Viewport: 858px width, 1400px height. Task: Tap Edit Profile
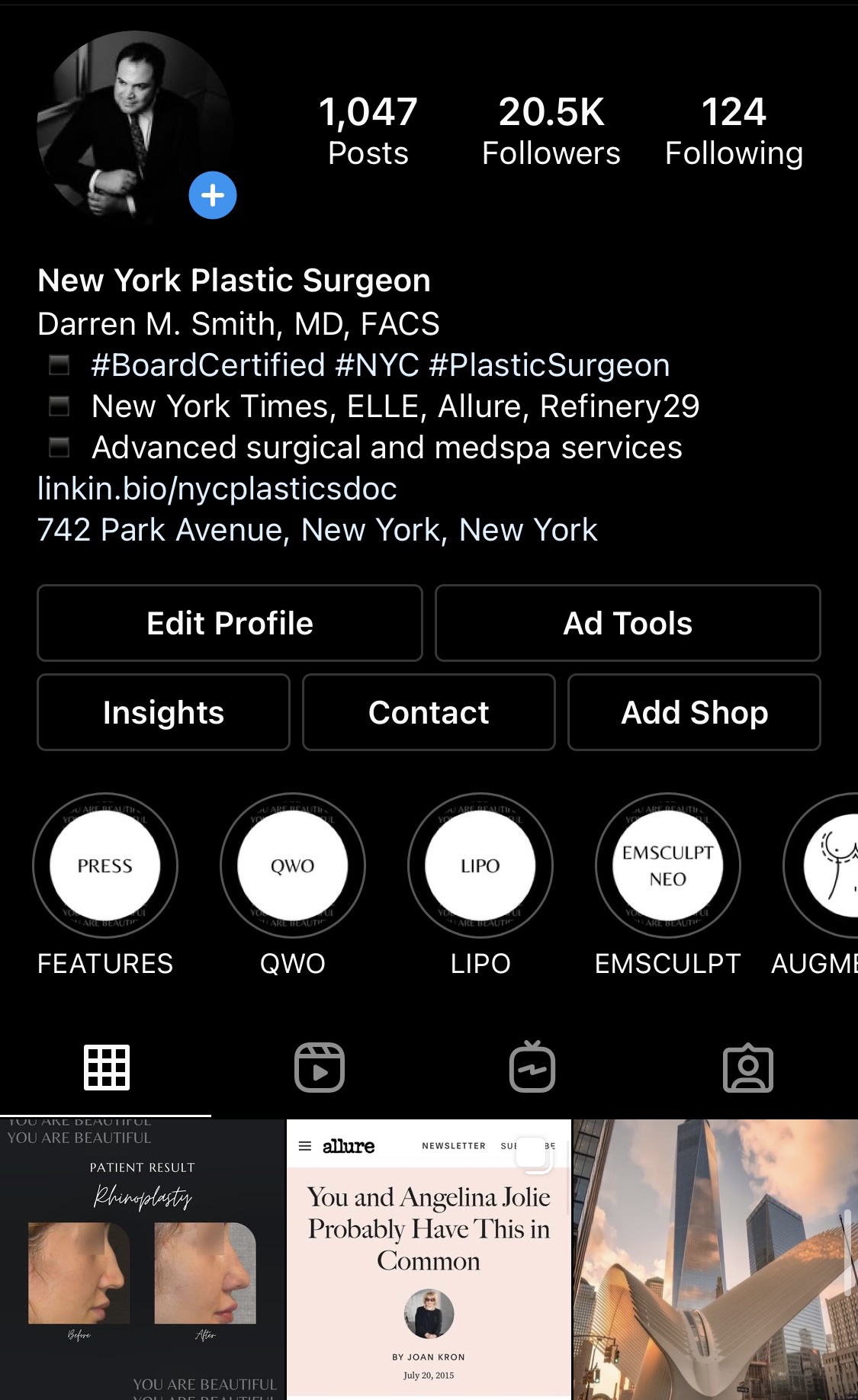point(230,623)
